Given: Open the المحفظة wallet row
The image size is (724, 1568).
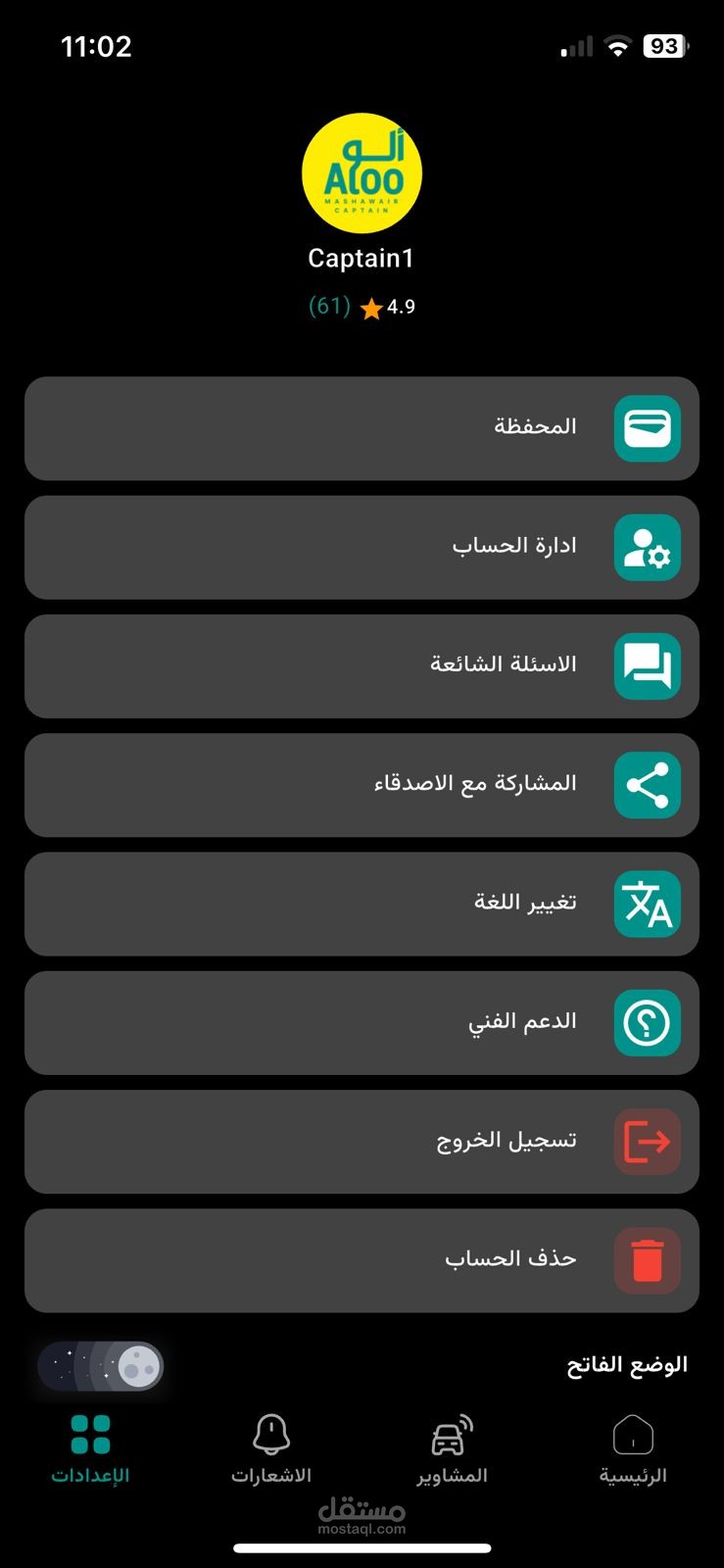Looking at the screenshot, I should click(362, 428).
